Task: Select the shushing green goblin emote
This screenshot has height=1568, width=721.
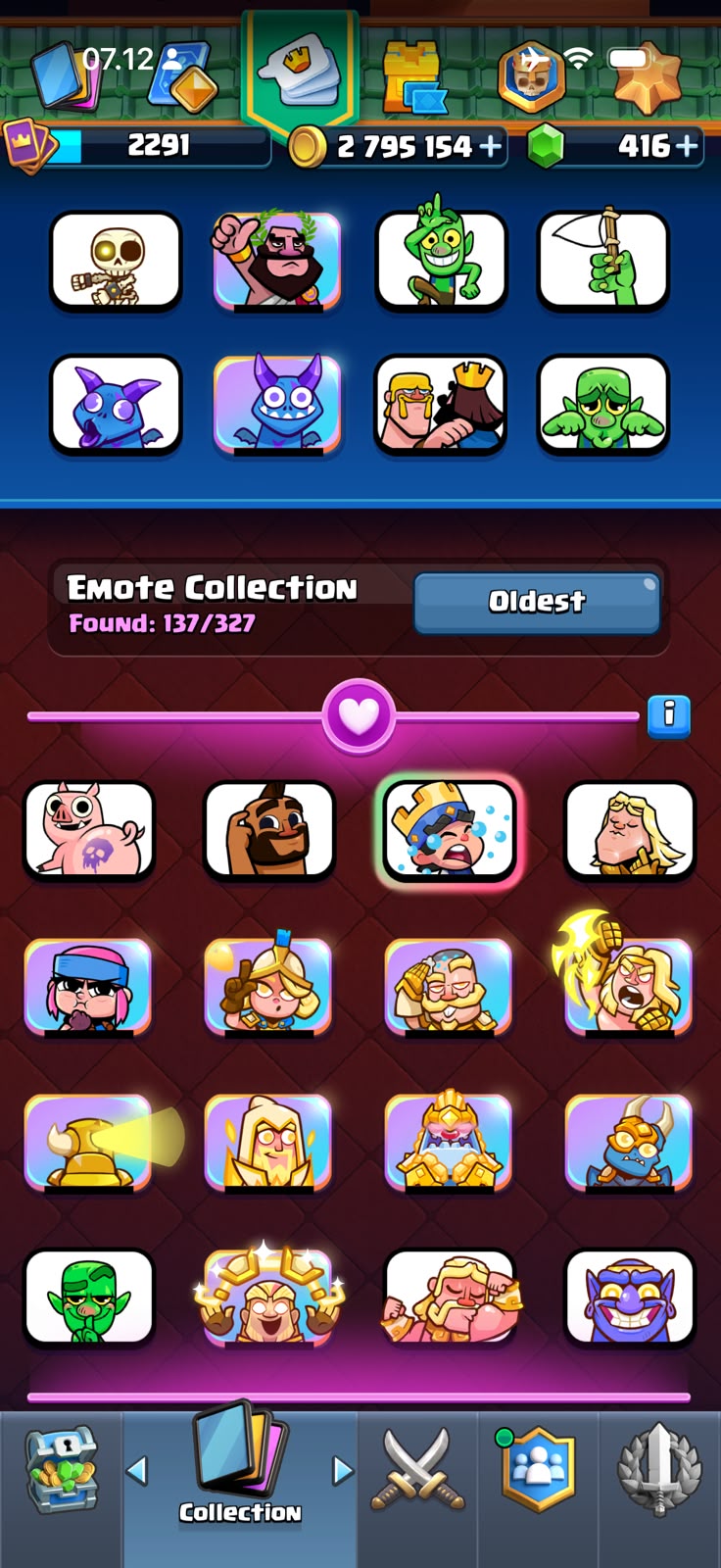Action: point(89,1298)
